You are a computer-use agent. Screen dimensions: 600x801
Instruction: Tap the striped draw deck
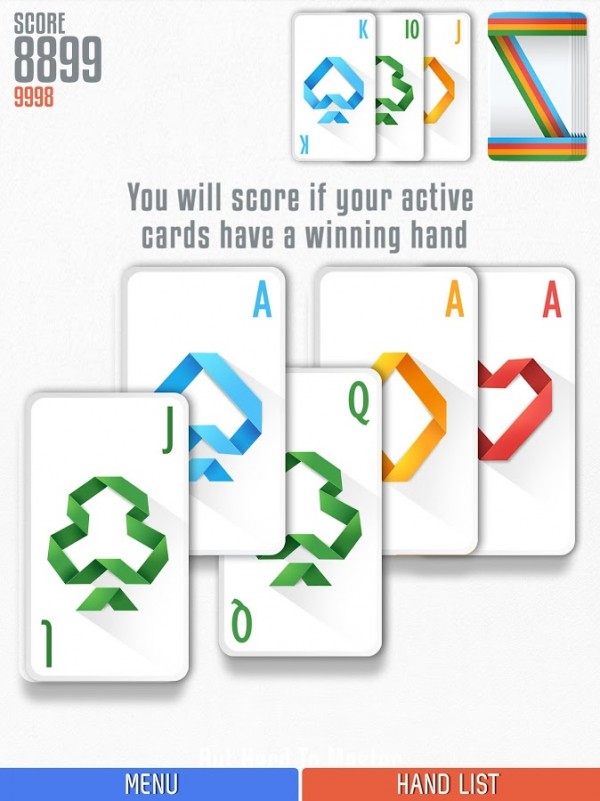[x=537, y=87]
